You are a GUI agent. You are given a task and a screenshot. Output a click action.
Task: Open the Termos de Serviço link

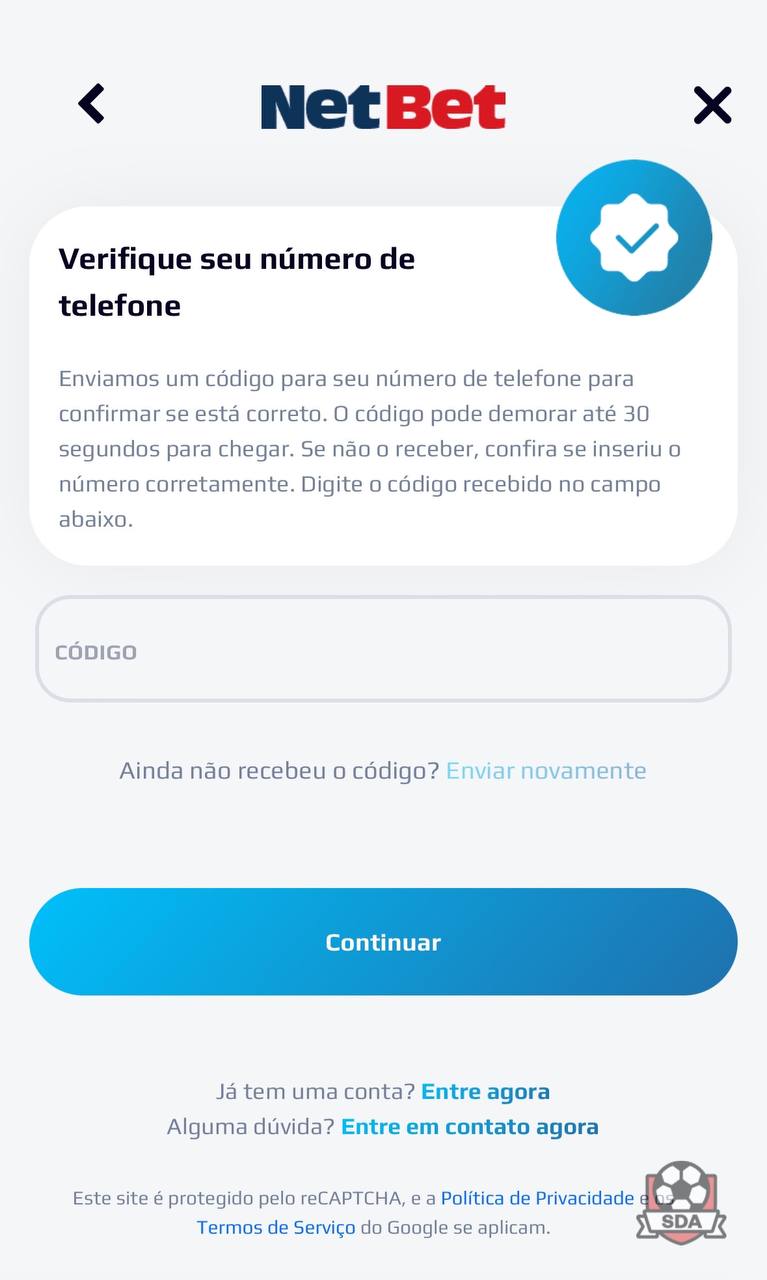click(x=276, y=1228)
